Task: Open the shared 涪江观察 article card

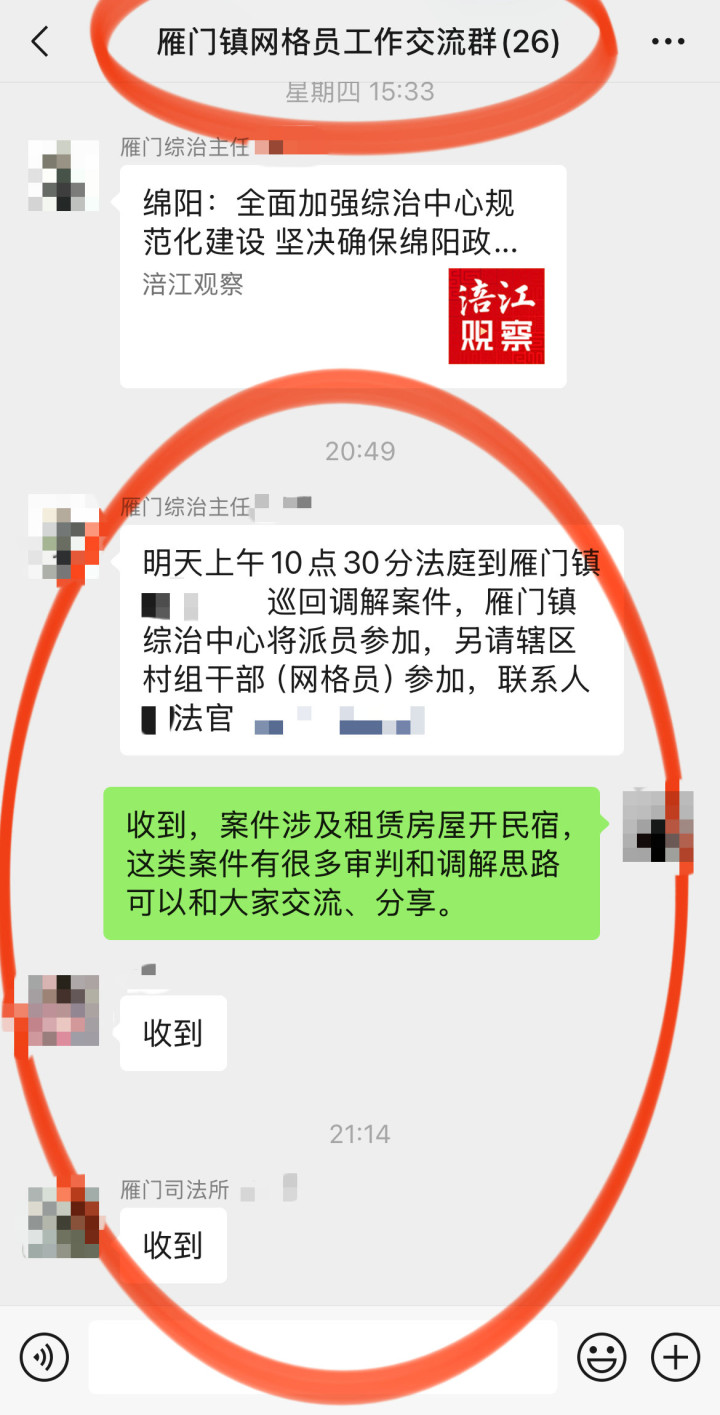Action: point(343,277)
